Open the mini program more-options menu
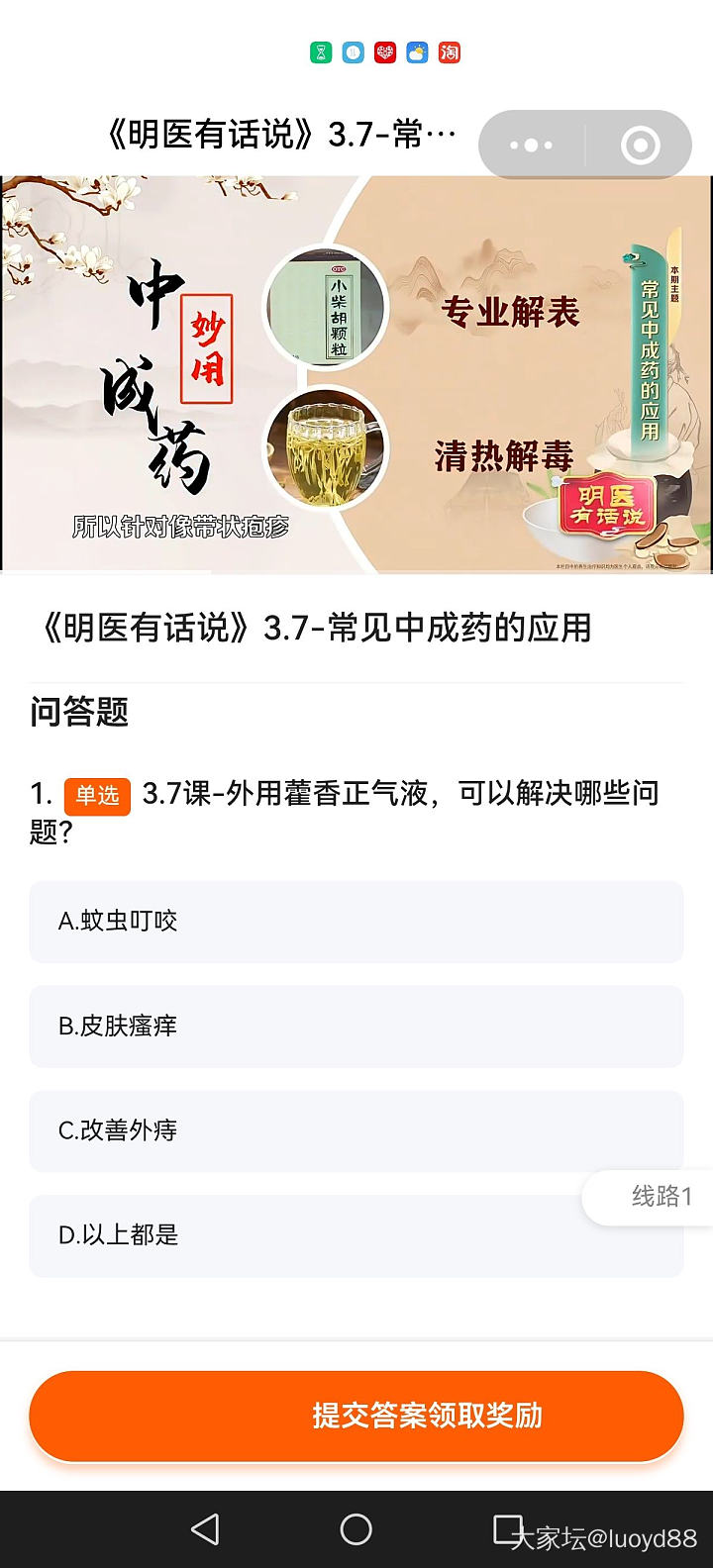 pos(532,146)
